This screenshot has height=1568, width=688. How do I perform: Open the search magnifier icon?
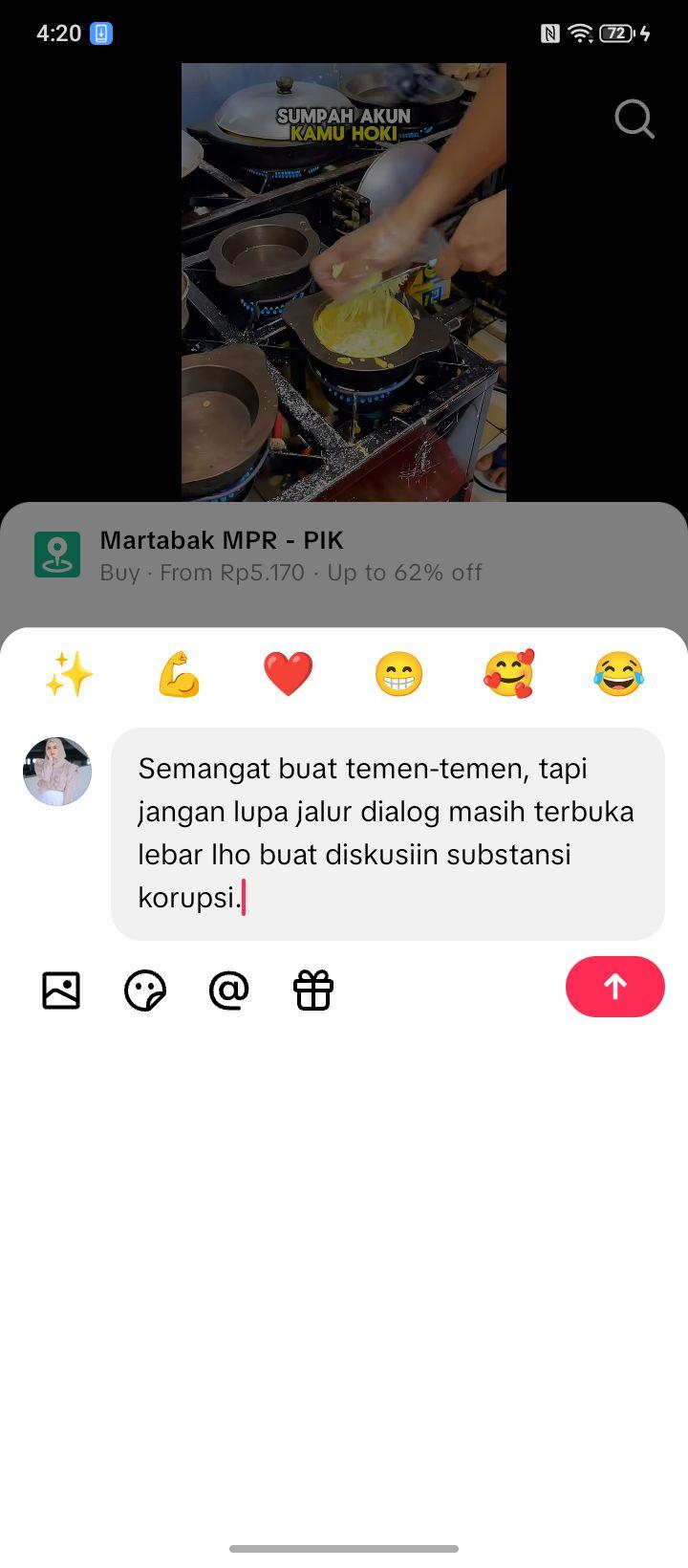point(634,120)
